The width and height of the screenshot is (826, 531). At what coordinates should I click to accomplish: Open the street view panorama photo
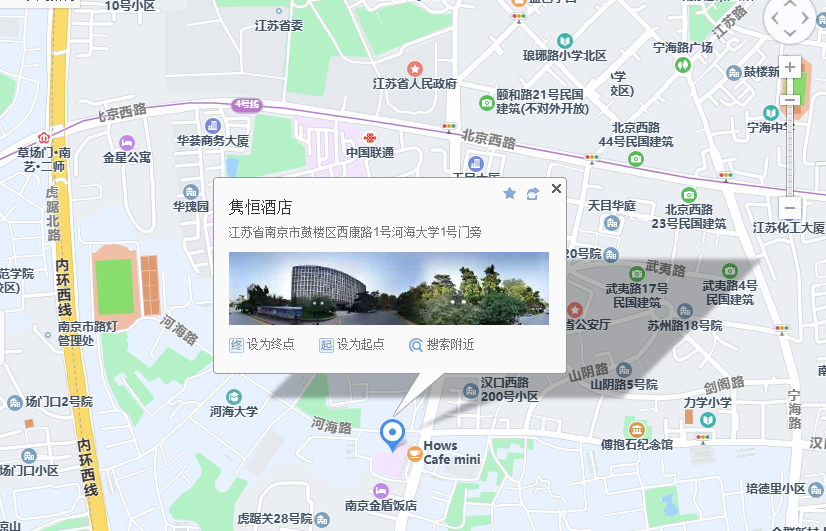tap(388, 288)
